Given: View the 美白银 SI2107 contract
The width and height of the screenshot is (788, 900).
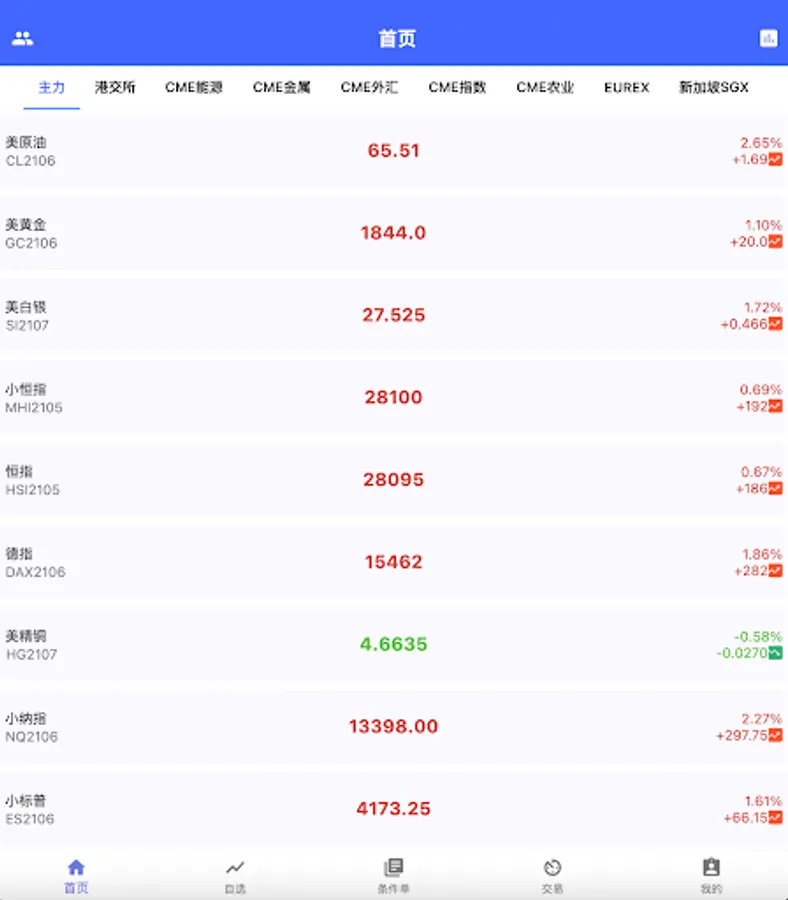Looking at the screenshot, I should click(393, 315).
